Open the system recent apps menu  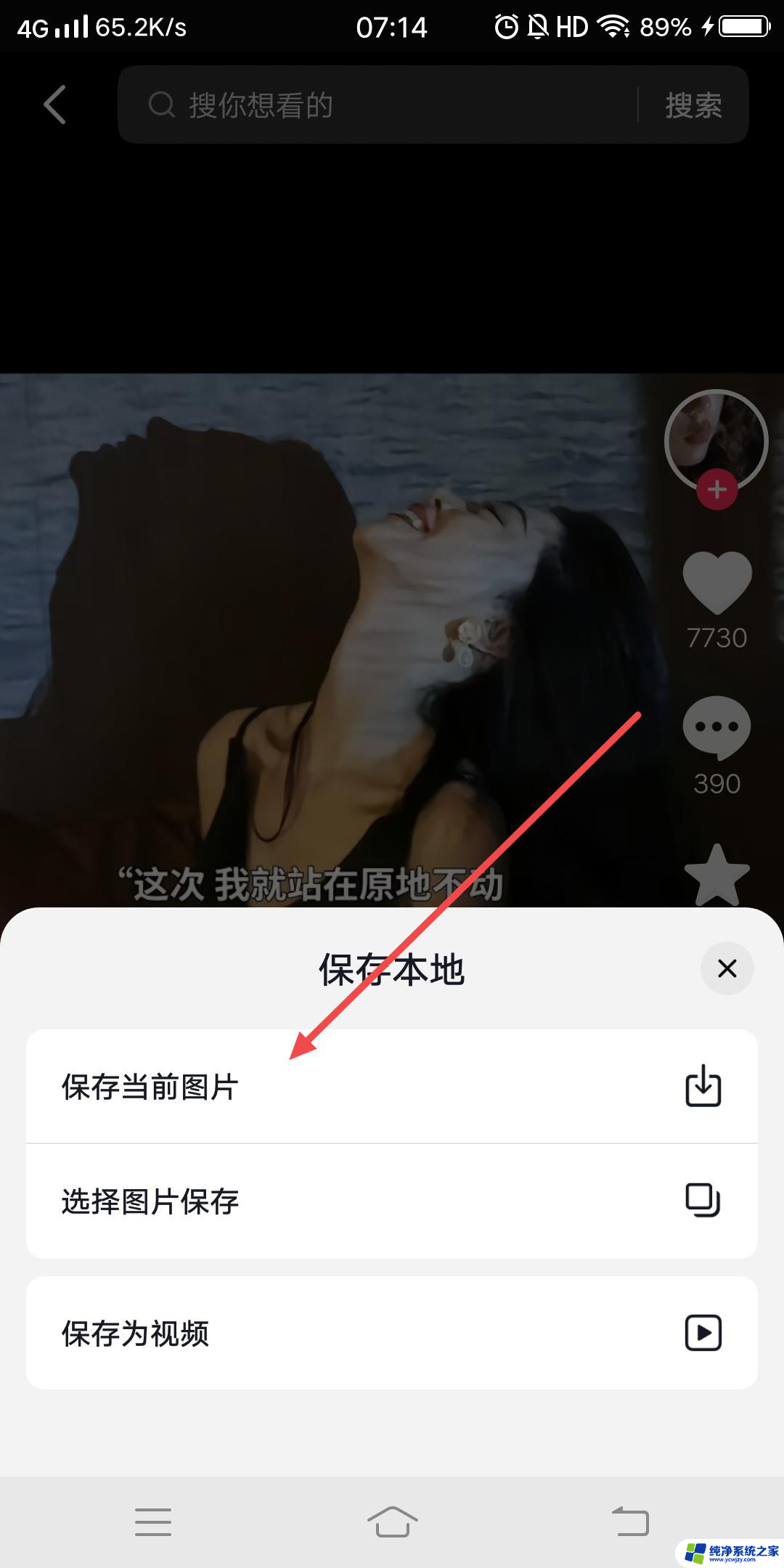(153, 1522)
